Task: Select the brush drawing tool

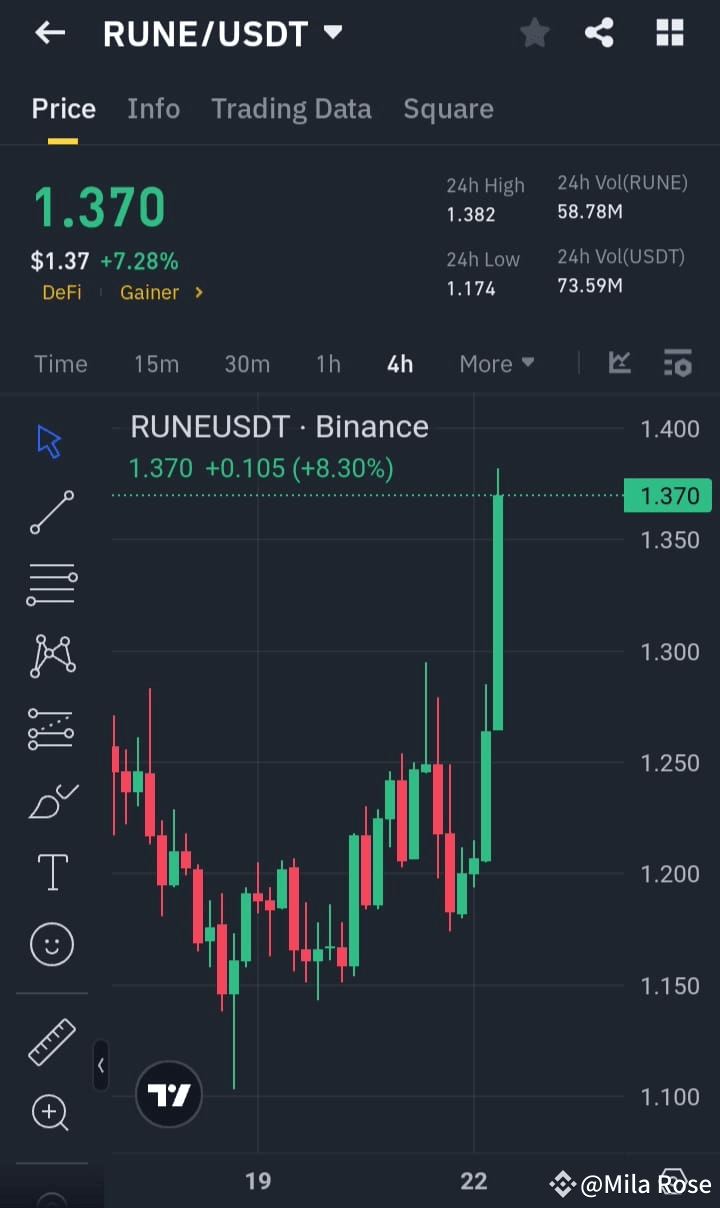Action: 50,800
